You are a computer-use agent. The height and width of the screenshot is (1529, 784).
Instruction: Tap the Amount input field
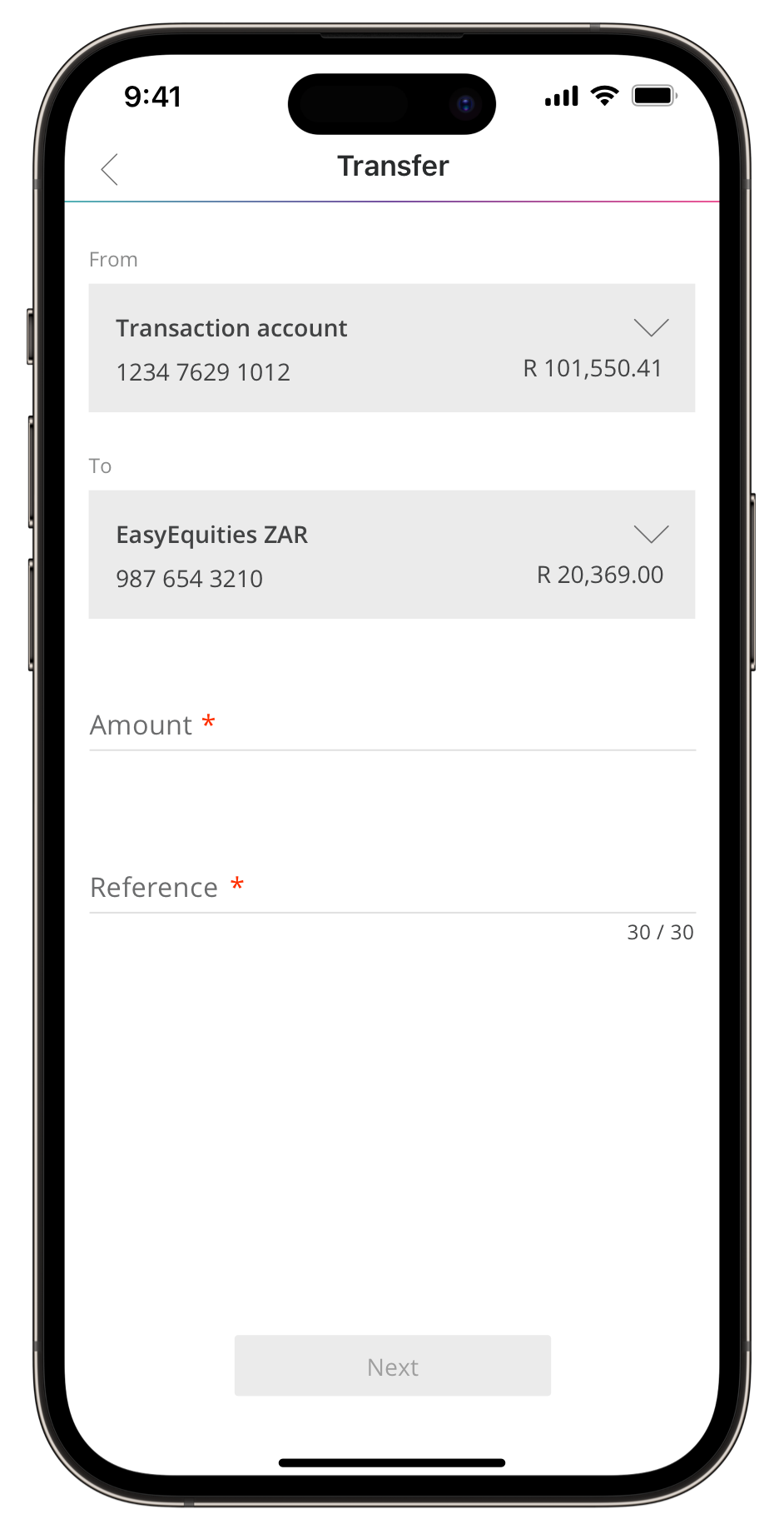(391, 726)
